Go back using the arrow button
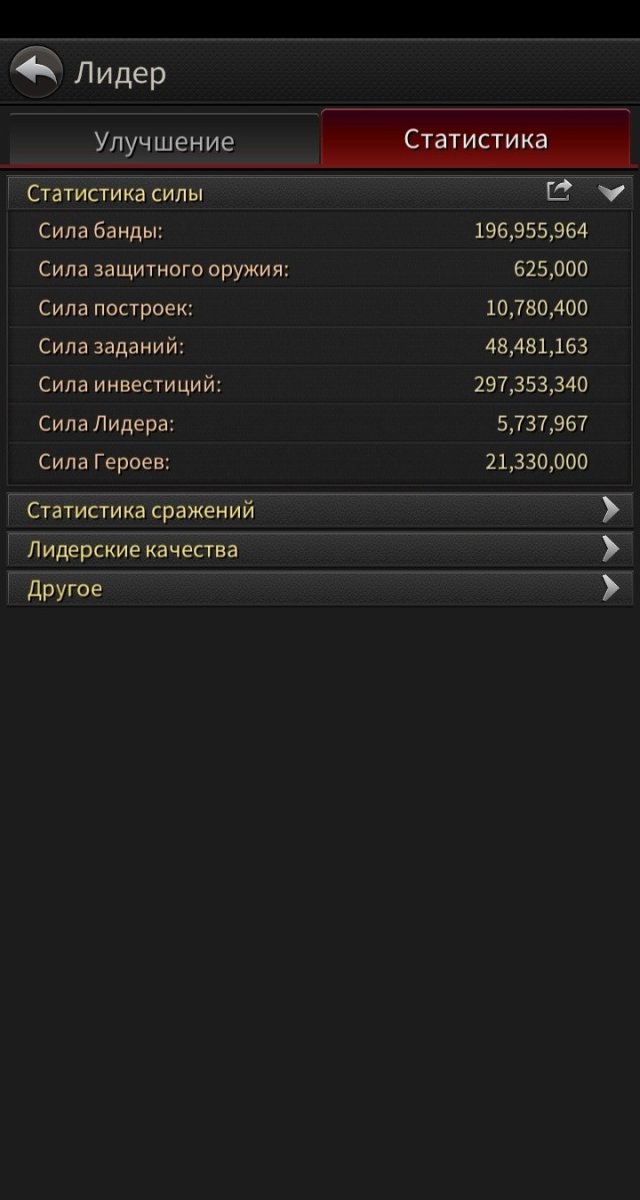Viewport: 640px width, 1200px height. point(36,72)
